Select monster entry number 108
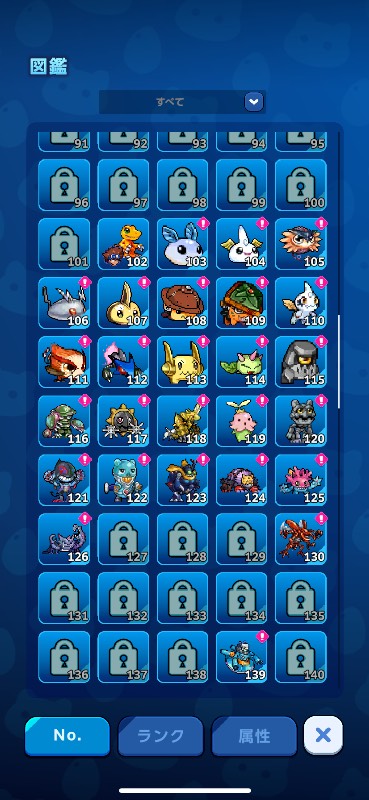Screen dimensions: 369x800 [x=183, y=303]
